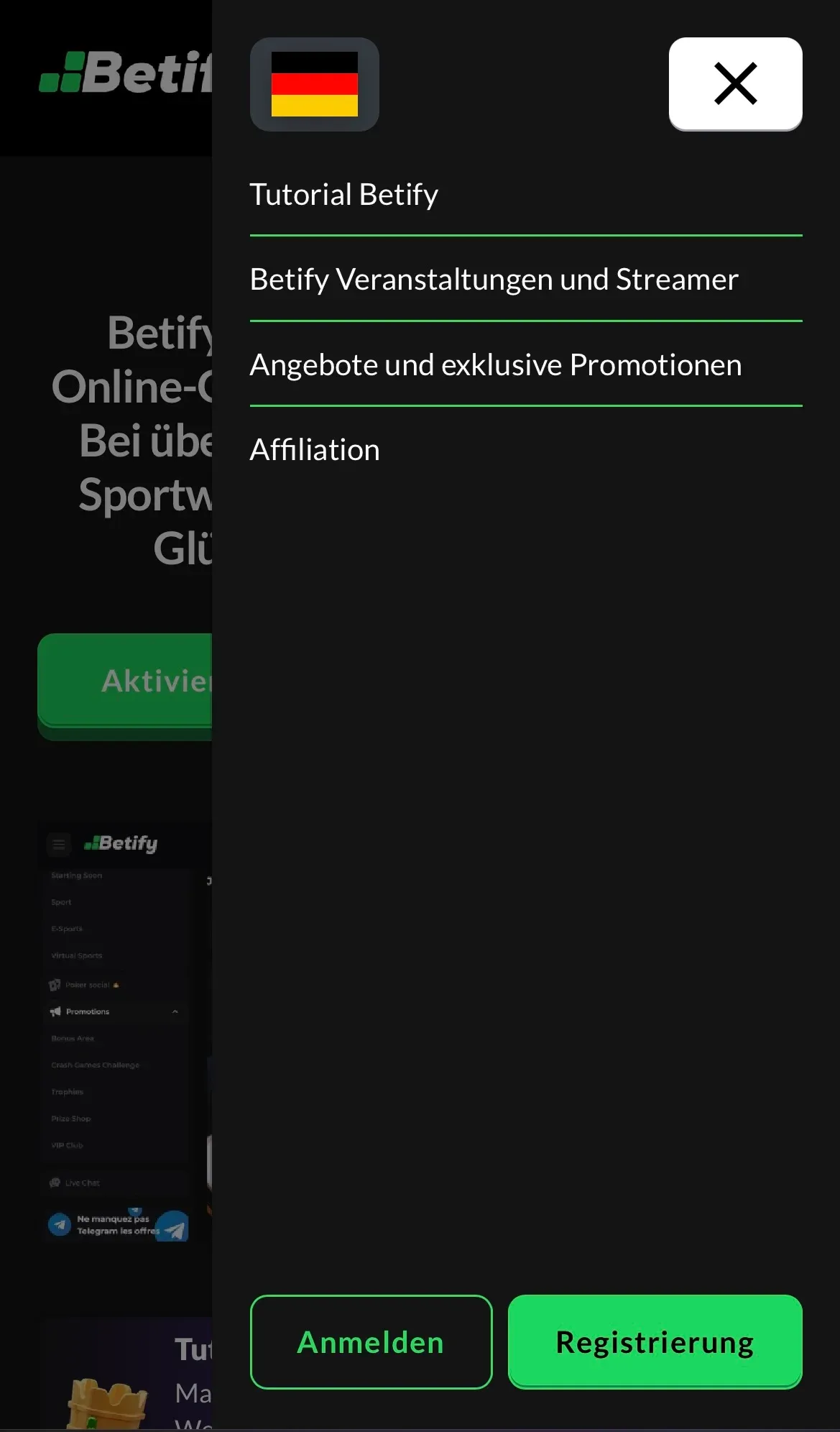Close the side menu
The height and width of the screenshot is (1432, 840).
(x=735, y=83)
